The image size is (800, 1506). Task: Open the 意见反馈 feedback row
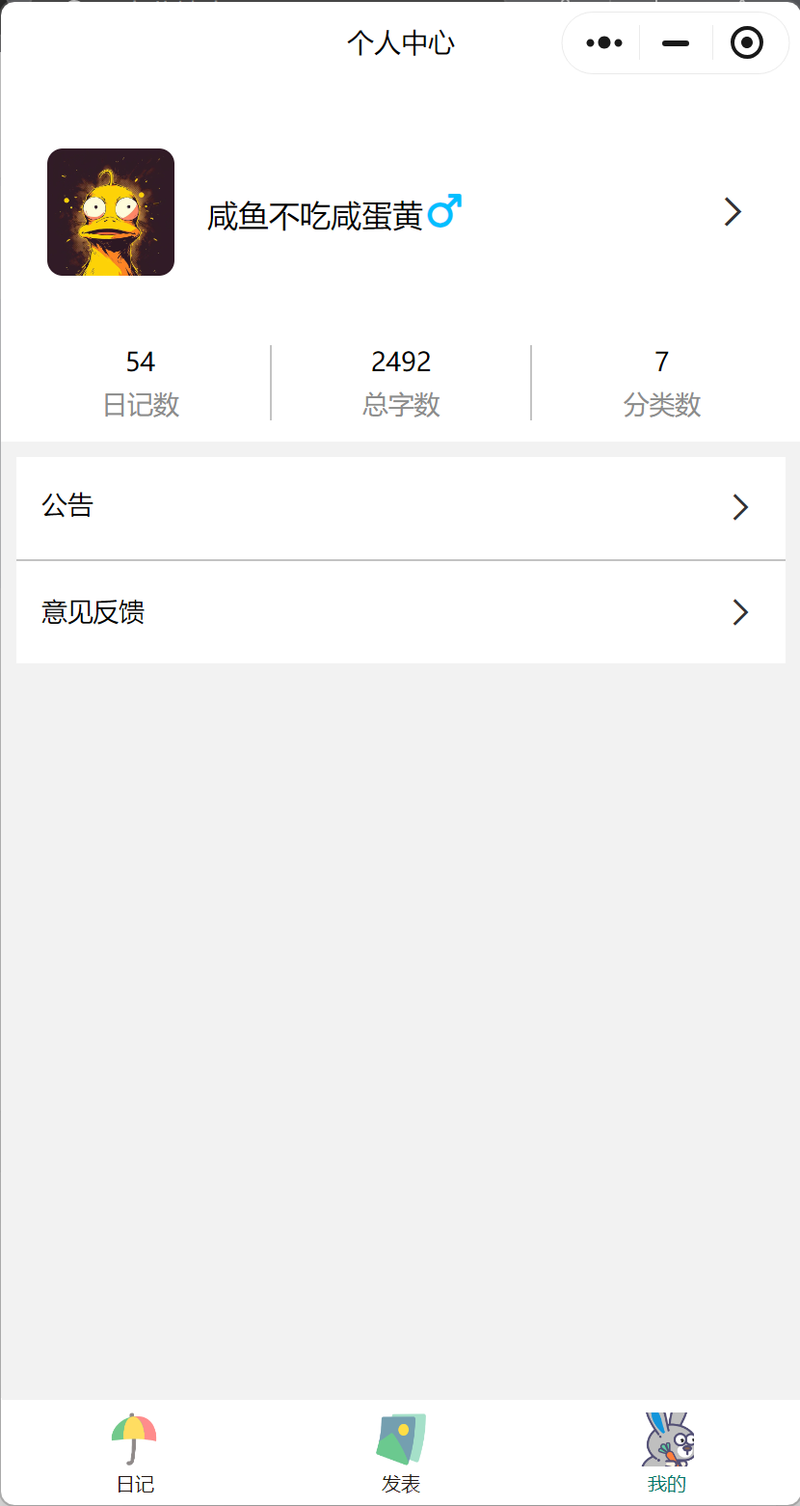(x=400, y=612)
